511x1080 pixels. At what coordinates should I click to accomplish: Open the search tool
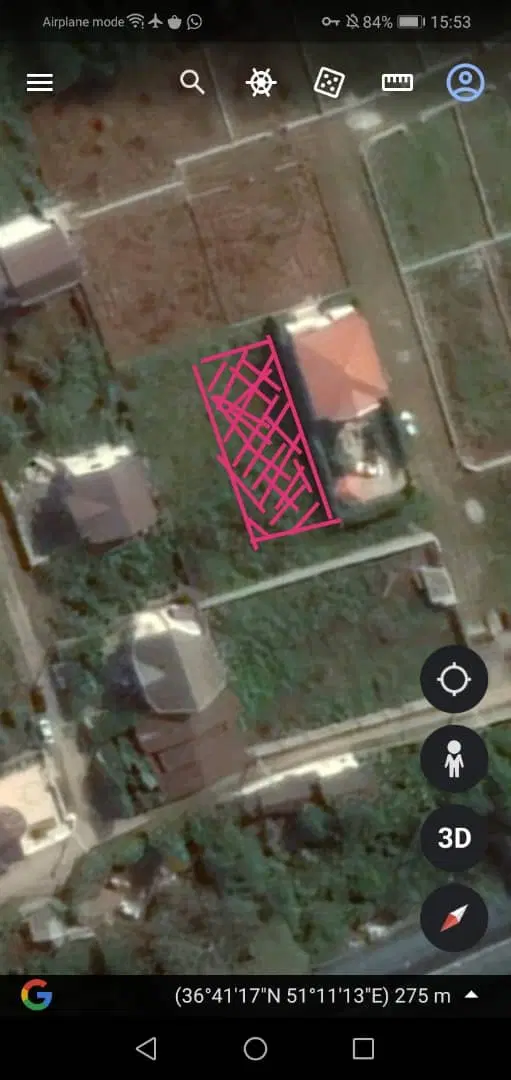(192, 83)
